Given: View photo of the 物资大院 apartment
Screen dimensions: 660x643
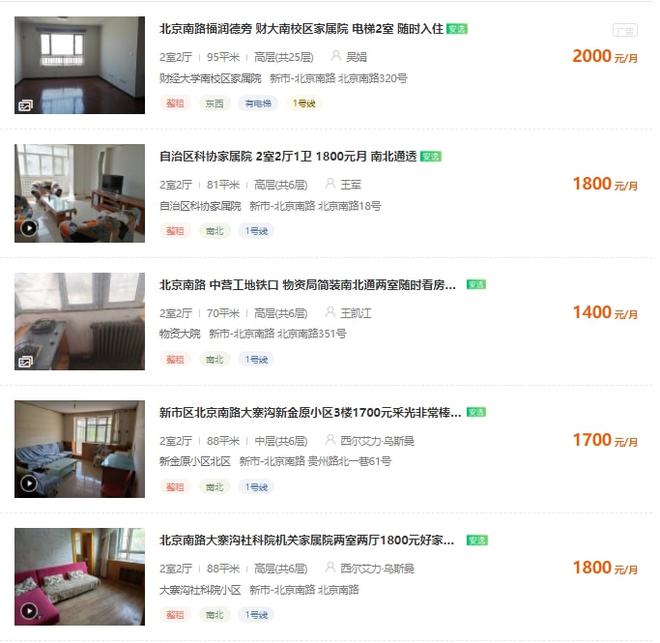Looking at the screenshot, I should (80, 321).
